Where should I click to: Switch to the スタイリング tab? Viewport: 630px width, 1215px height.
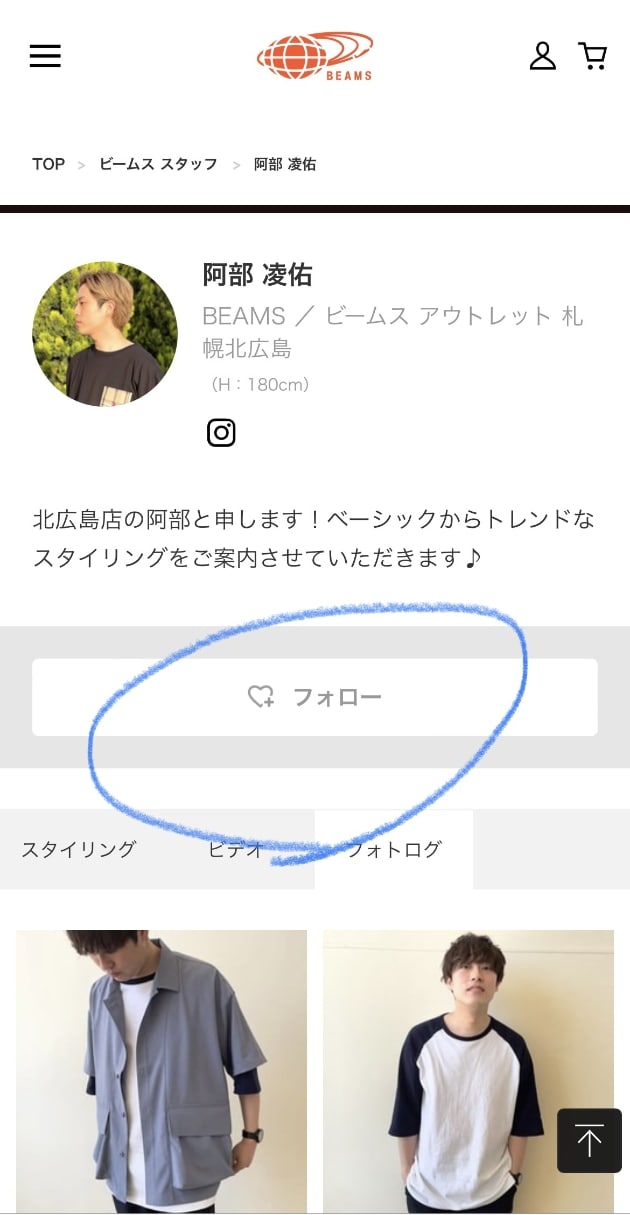click(x=78, y=850)
